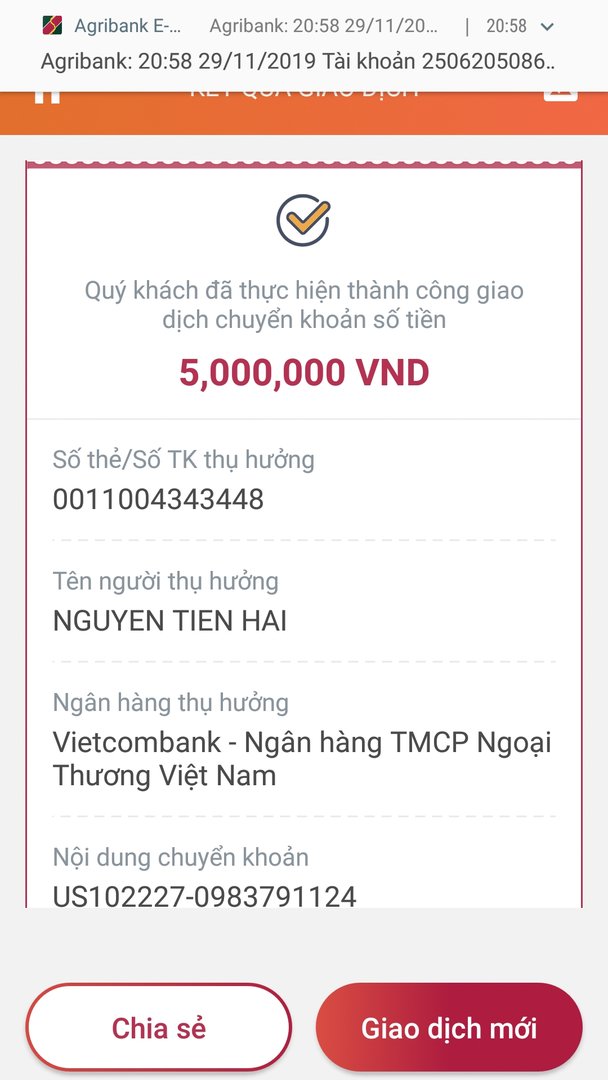Share the transfer receipt via Chia sẻ
Screen dimensions: 608x1080
[x=159, y=1028]
